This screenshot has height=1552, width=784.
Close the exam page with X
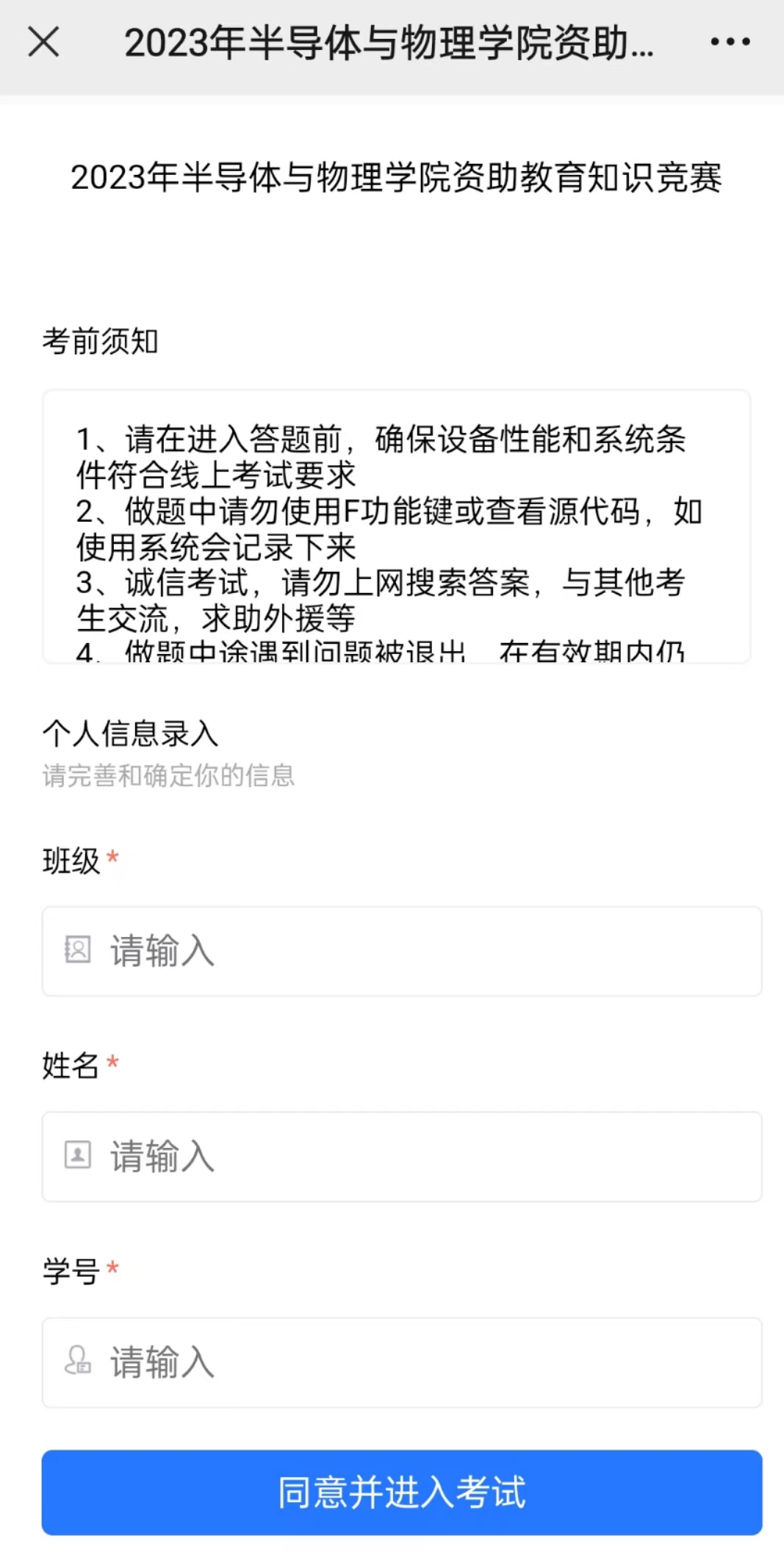(x=43, y=42)
